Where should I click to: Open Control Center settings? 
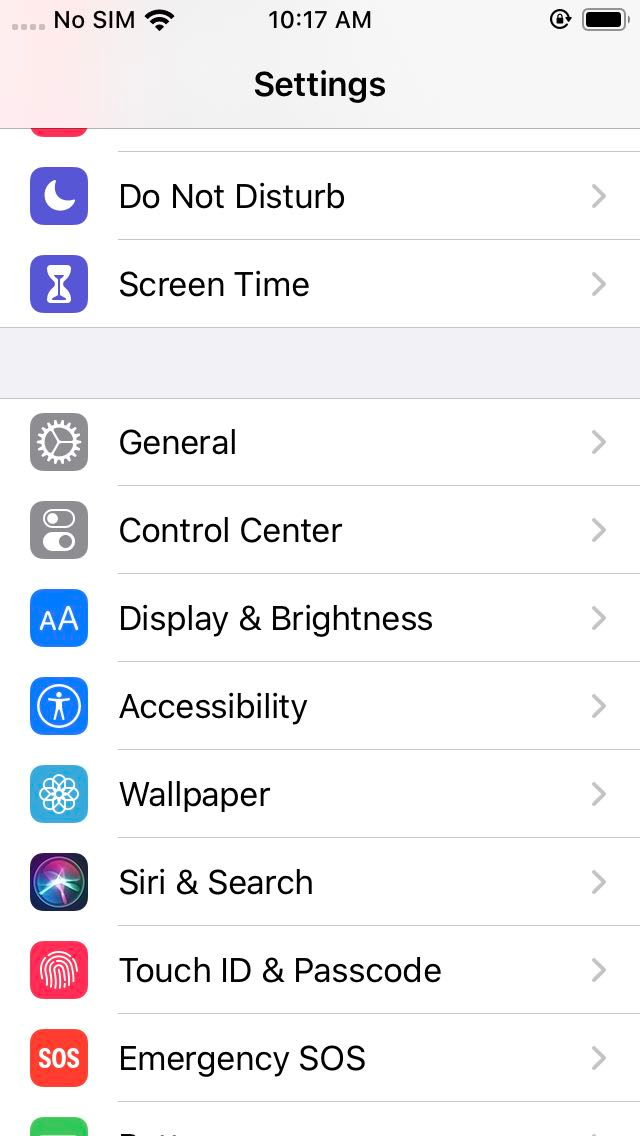click(x=320, y=530)
